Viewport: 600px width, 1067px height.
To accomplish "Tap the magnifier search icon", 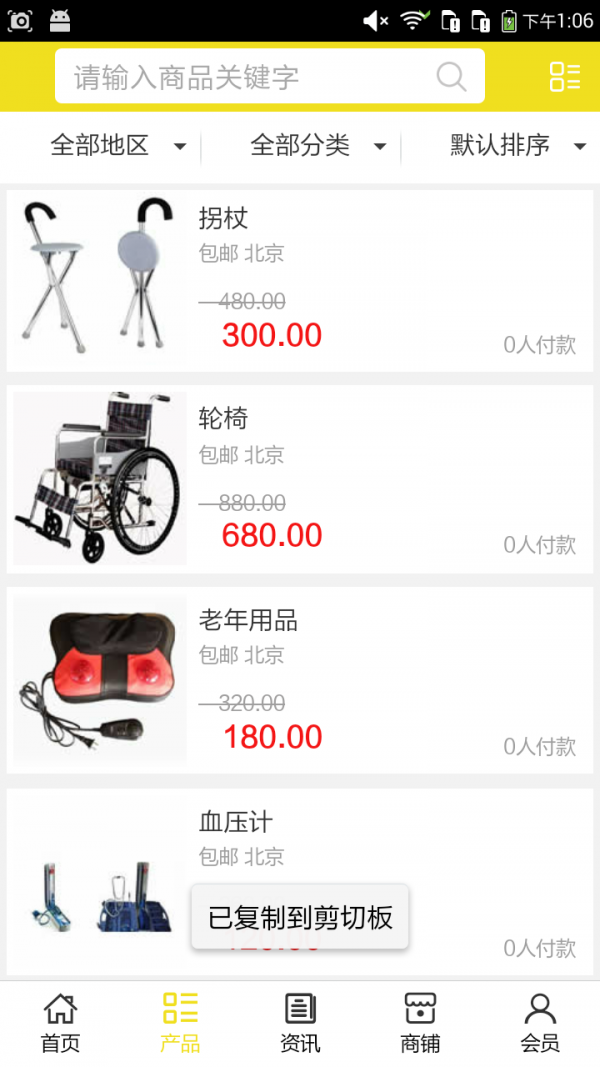I will [x=451, y=77].
